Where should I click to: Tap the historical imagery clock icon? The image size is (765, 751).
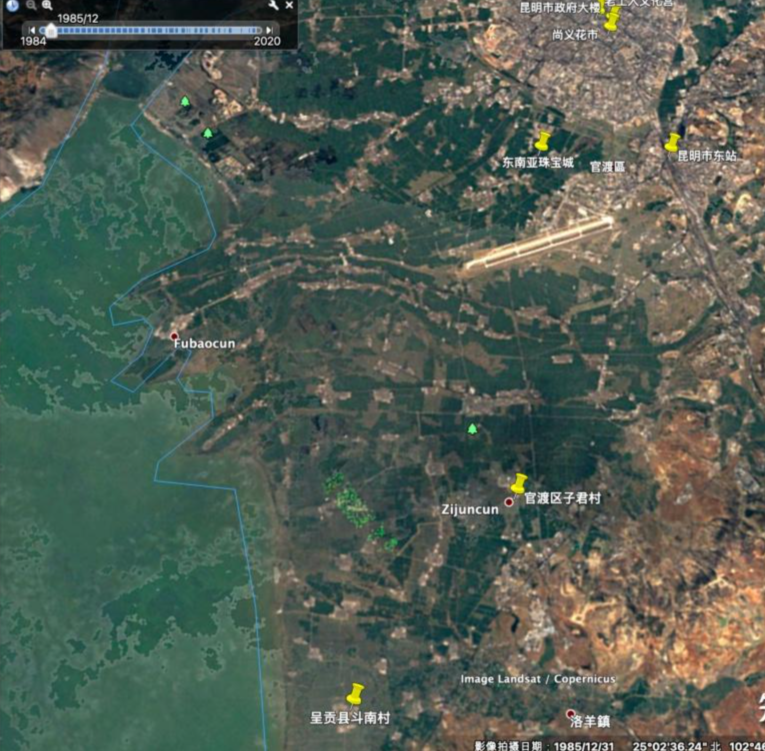(x=12, y=5)
